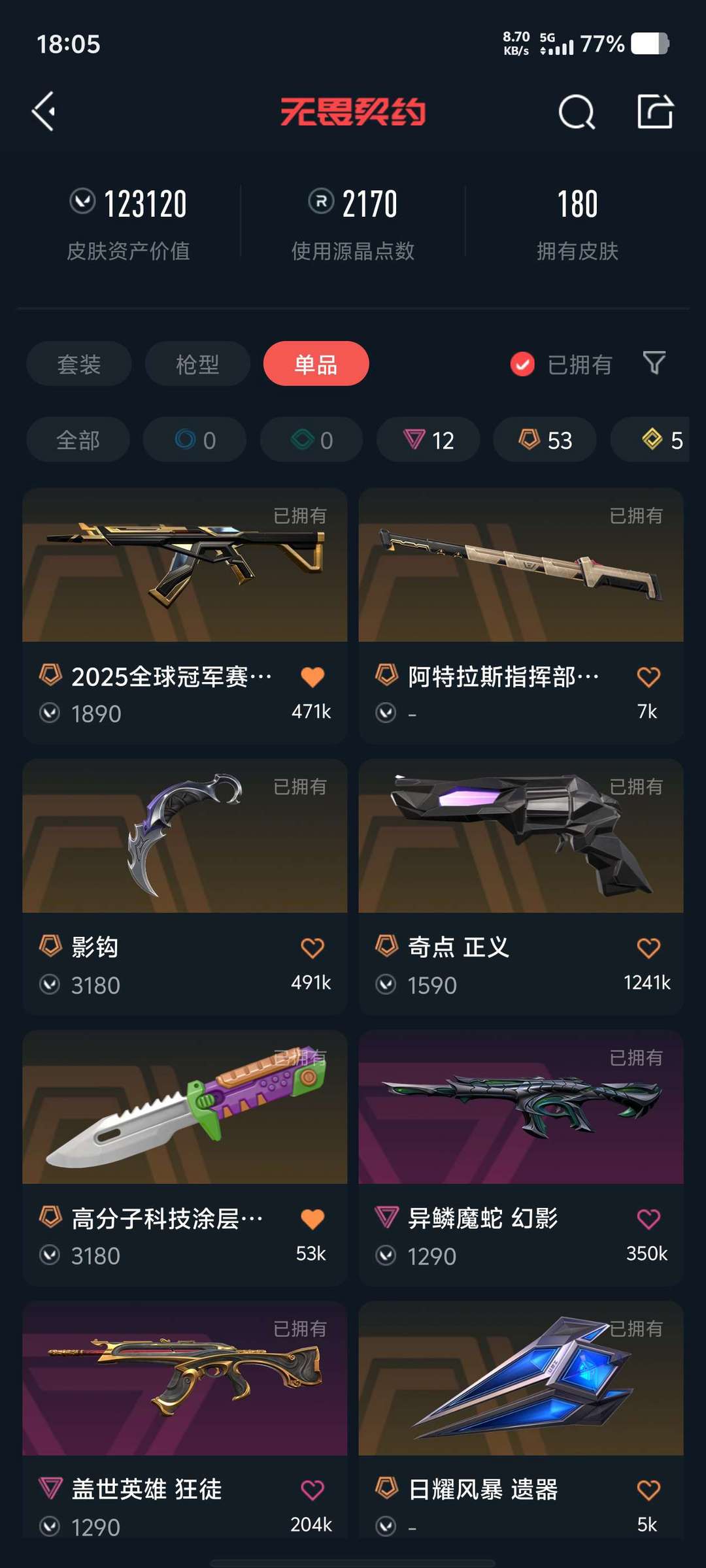
Task: Toggle the 已拥有 owned-only checkbox
Action: [x=522, y=364]
